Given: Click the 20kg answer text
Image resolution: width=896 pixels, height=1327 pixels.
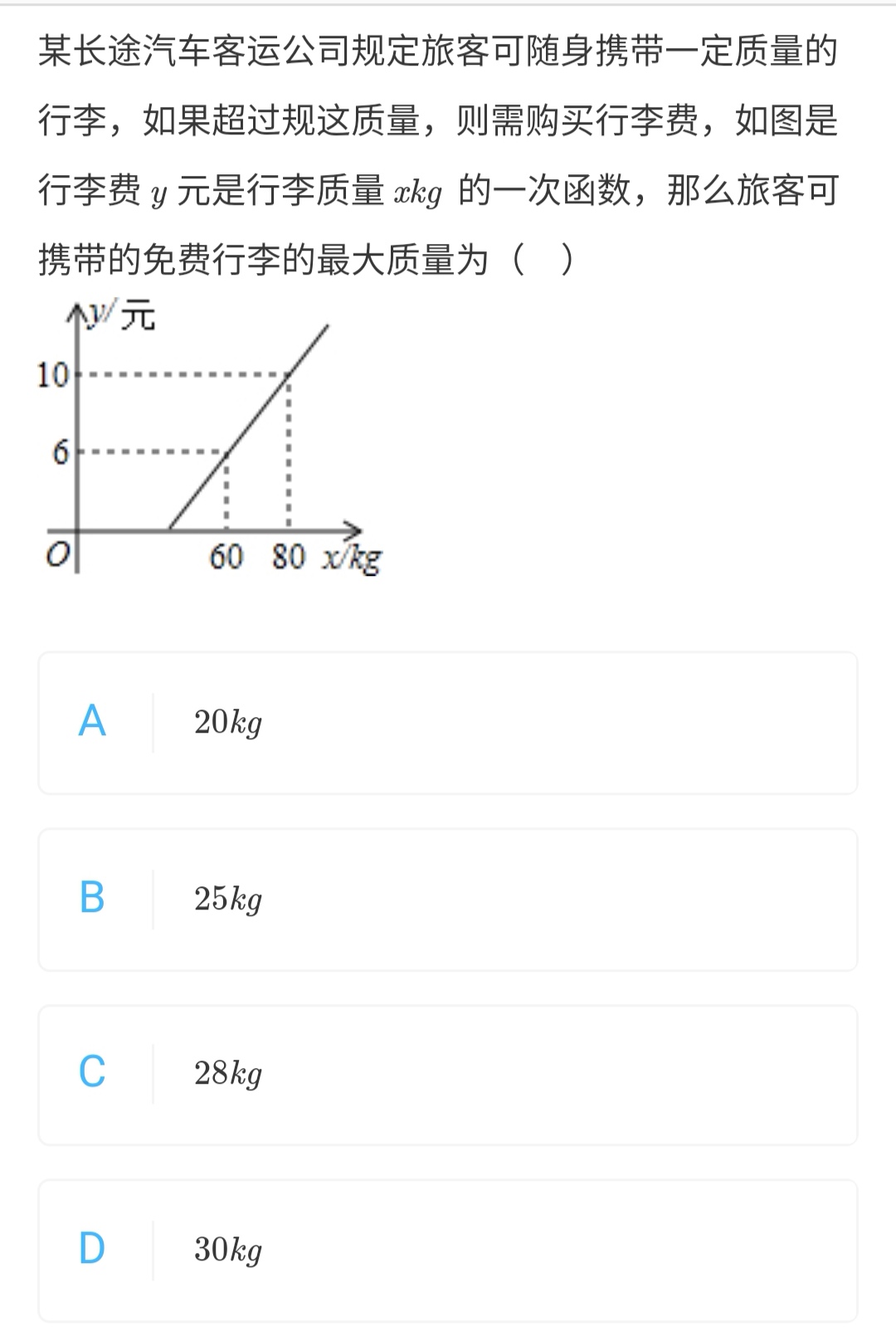Looking at the screenshot, I should [228, 722].
